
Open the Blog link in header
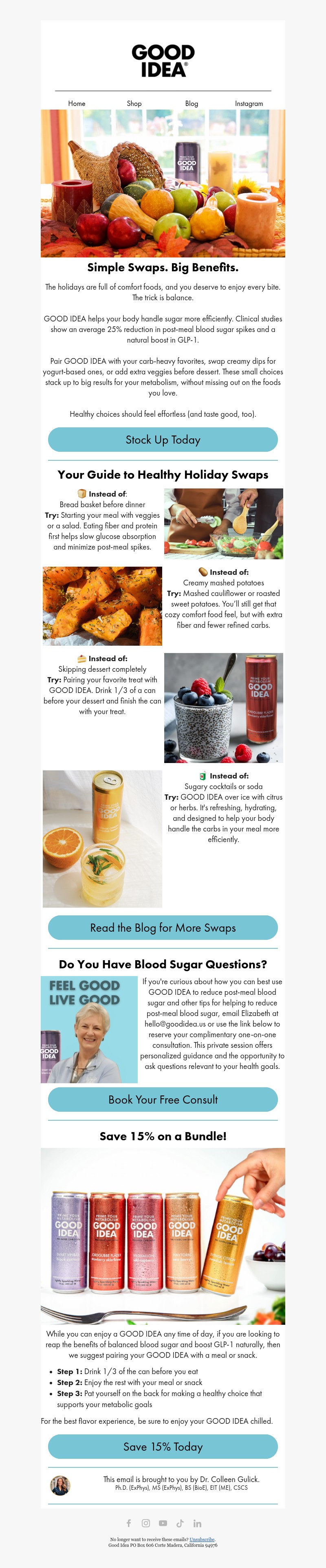(x=192, y=103)
